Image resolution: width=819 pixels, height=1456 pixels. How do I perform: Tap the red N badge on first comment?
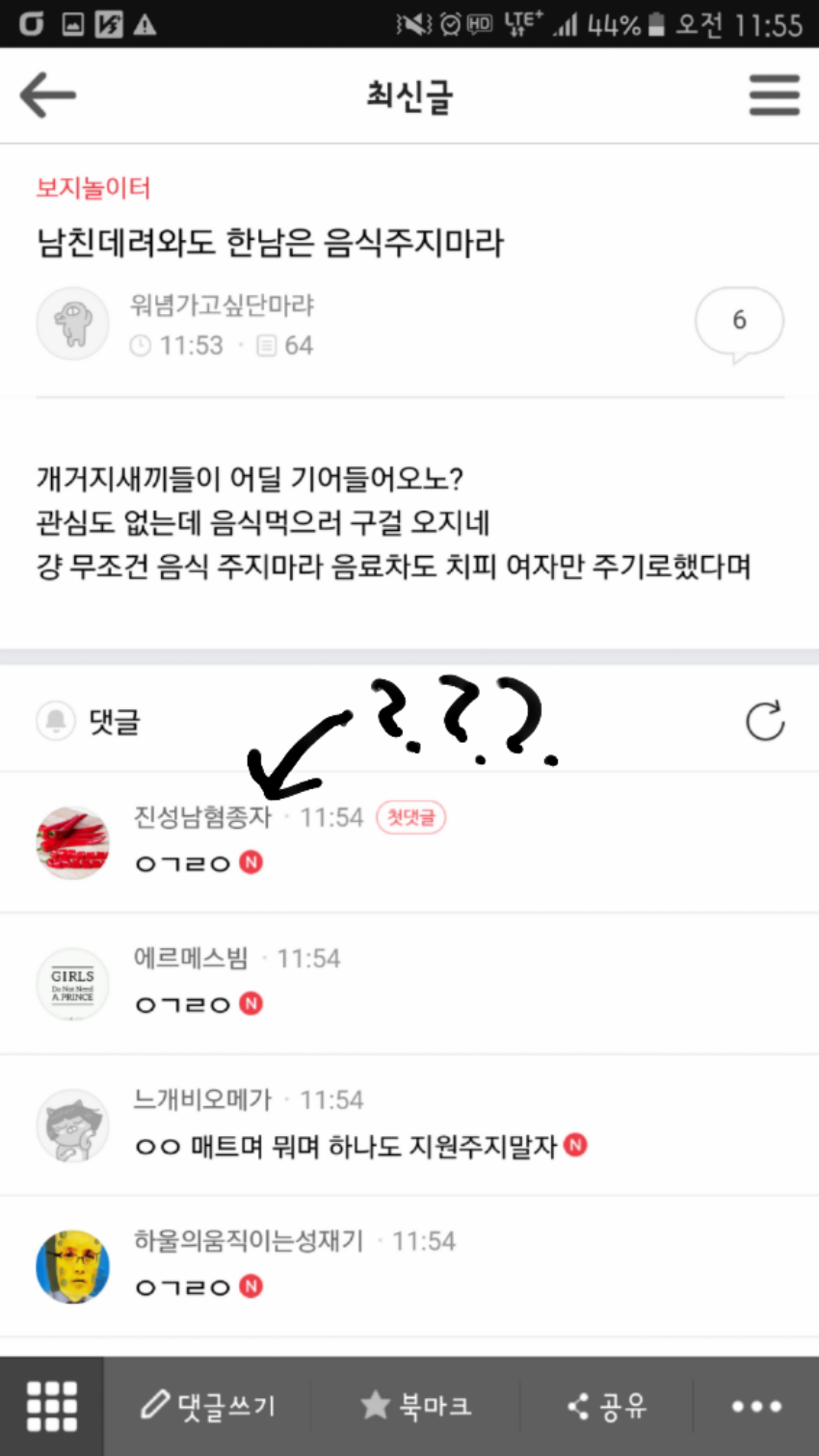pyautogui.click(x=251, y=862)
